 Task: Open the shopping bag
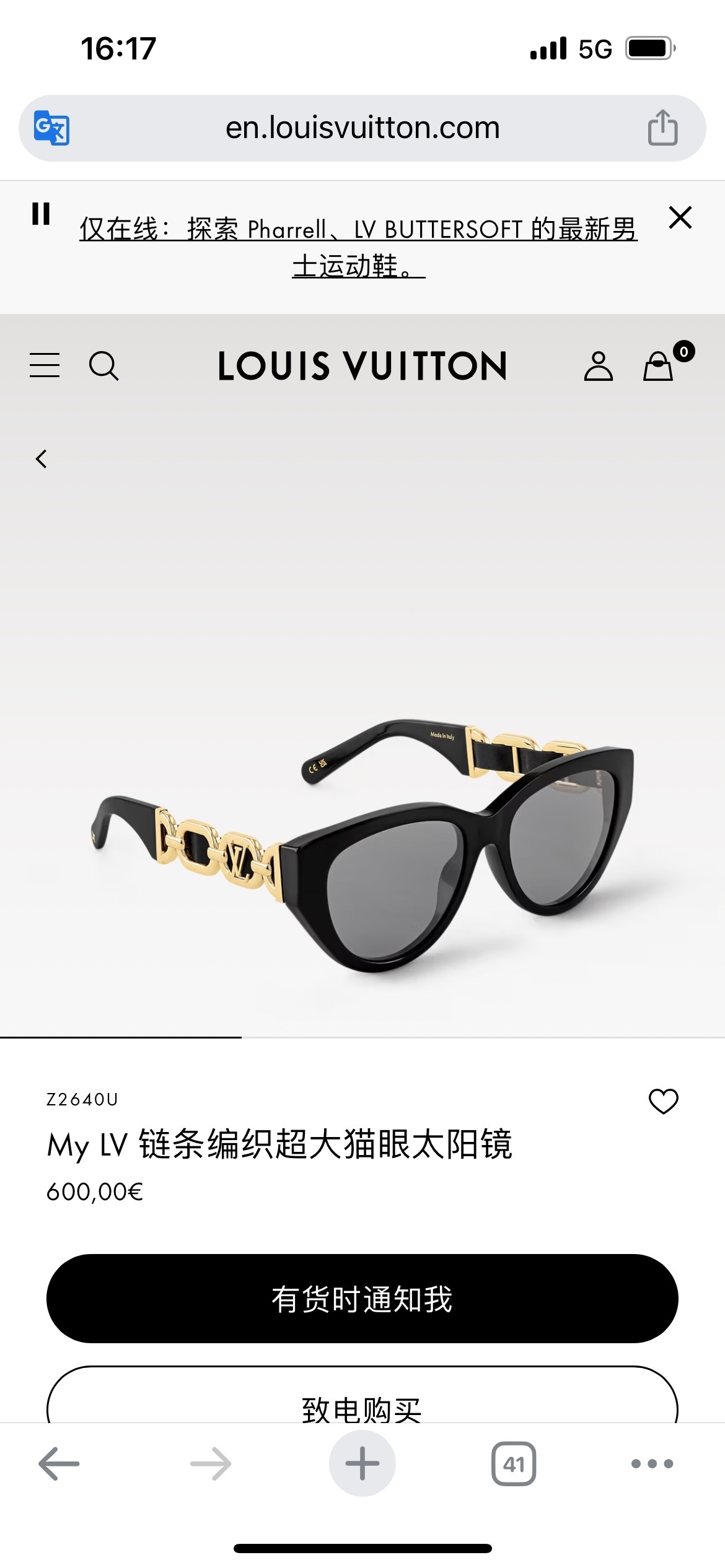click(659, 365)
